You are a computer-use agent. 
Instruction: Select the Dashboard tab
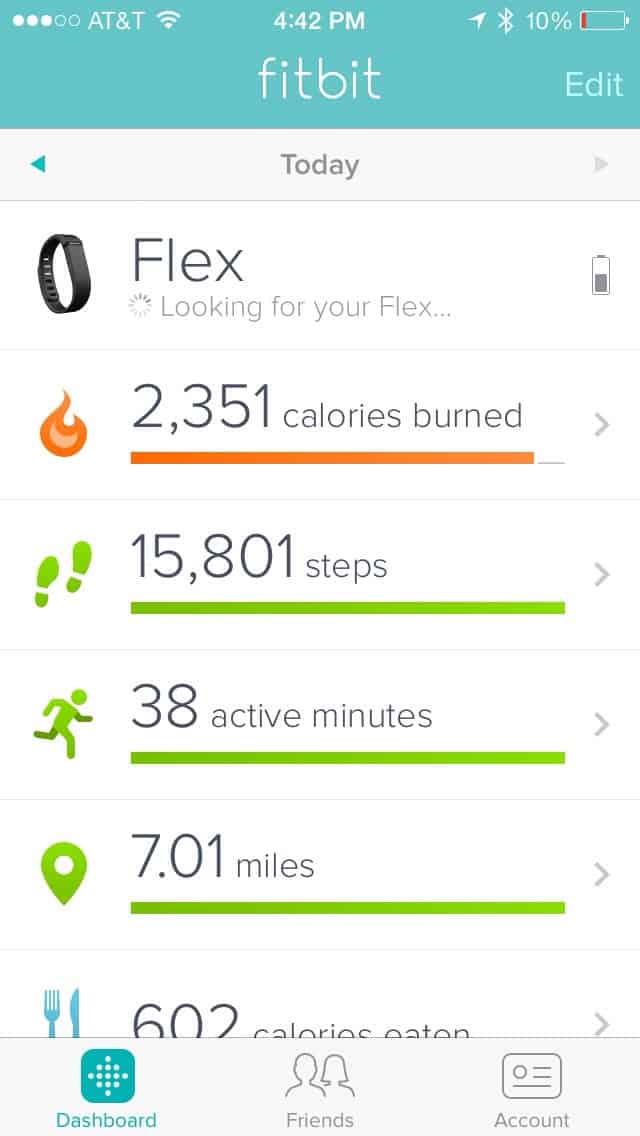(x=107, y=1088)
